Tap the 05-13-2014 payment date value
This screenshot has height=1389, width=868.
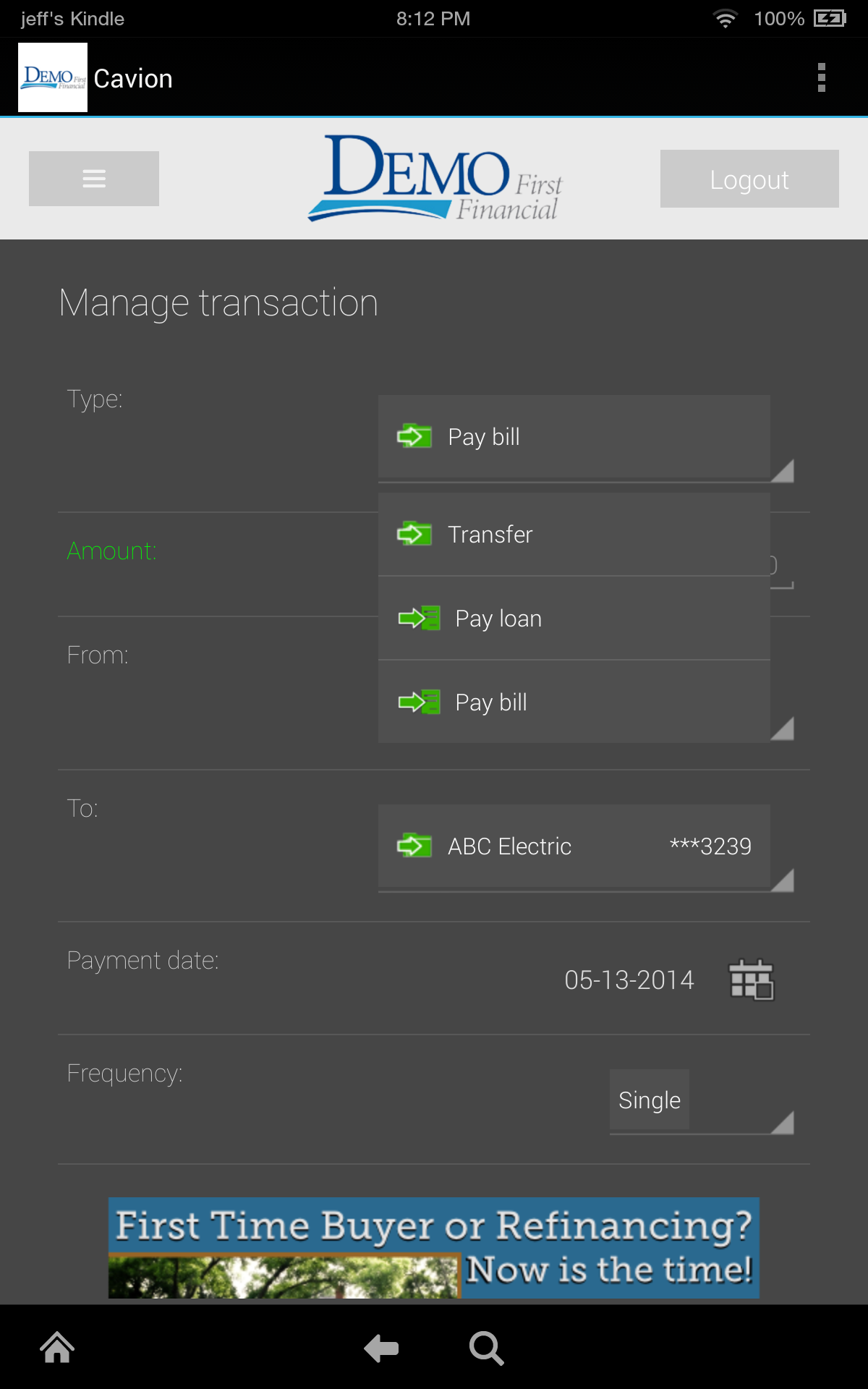[630, 979]
